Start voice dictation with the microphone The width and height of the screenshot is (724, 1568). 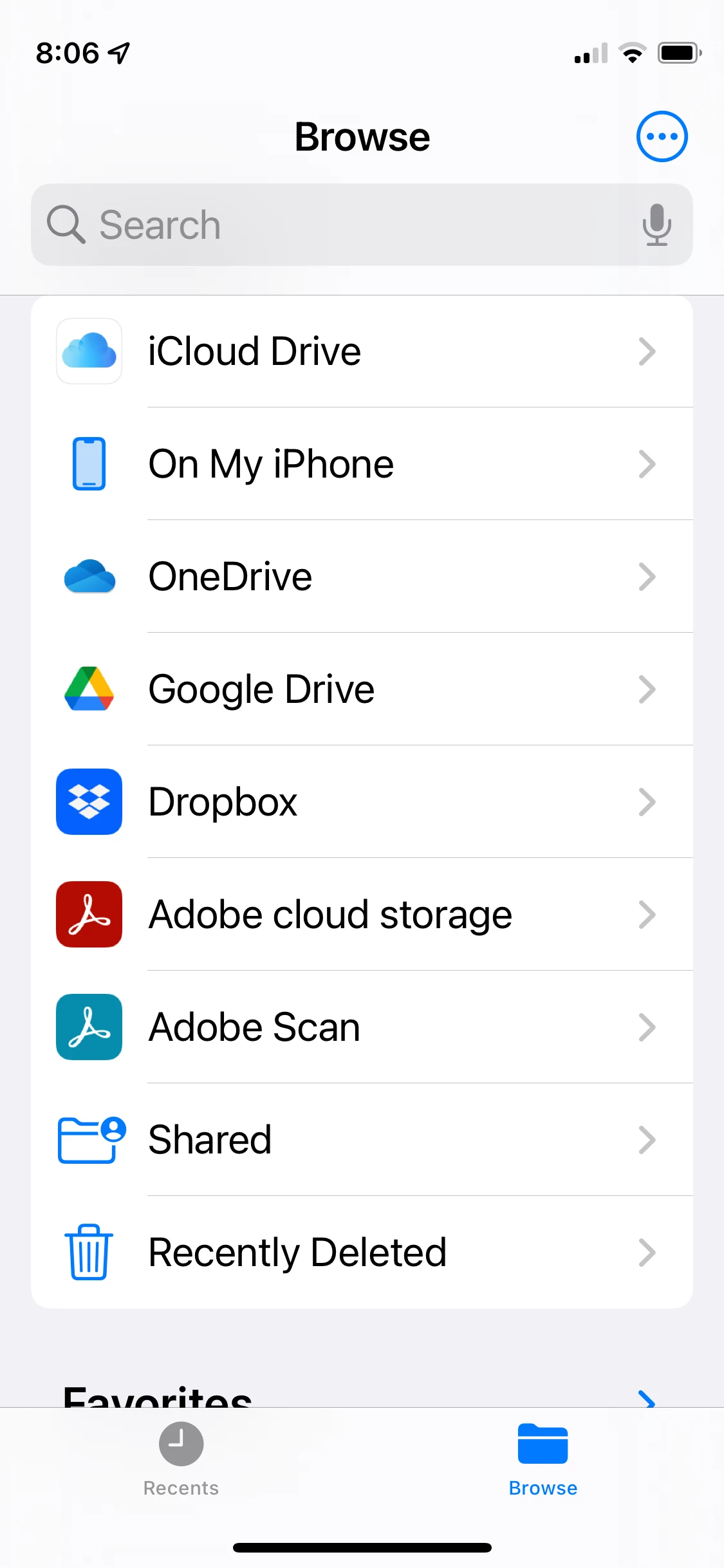click(656, 225)
